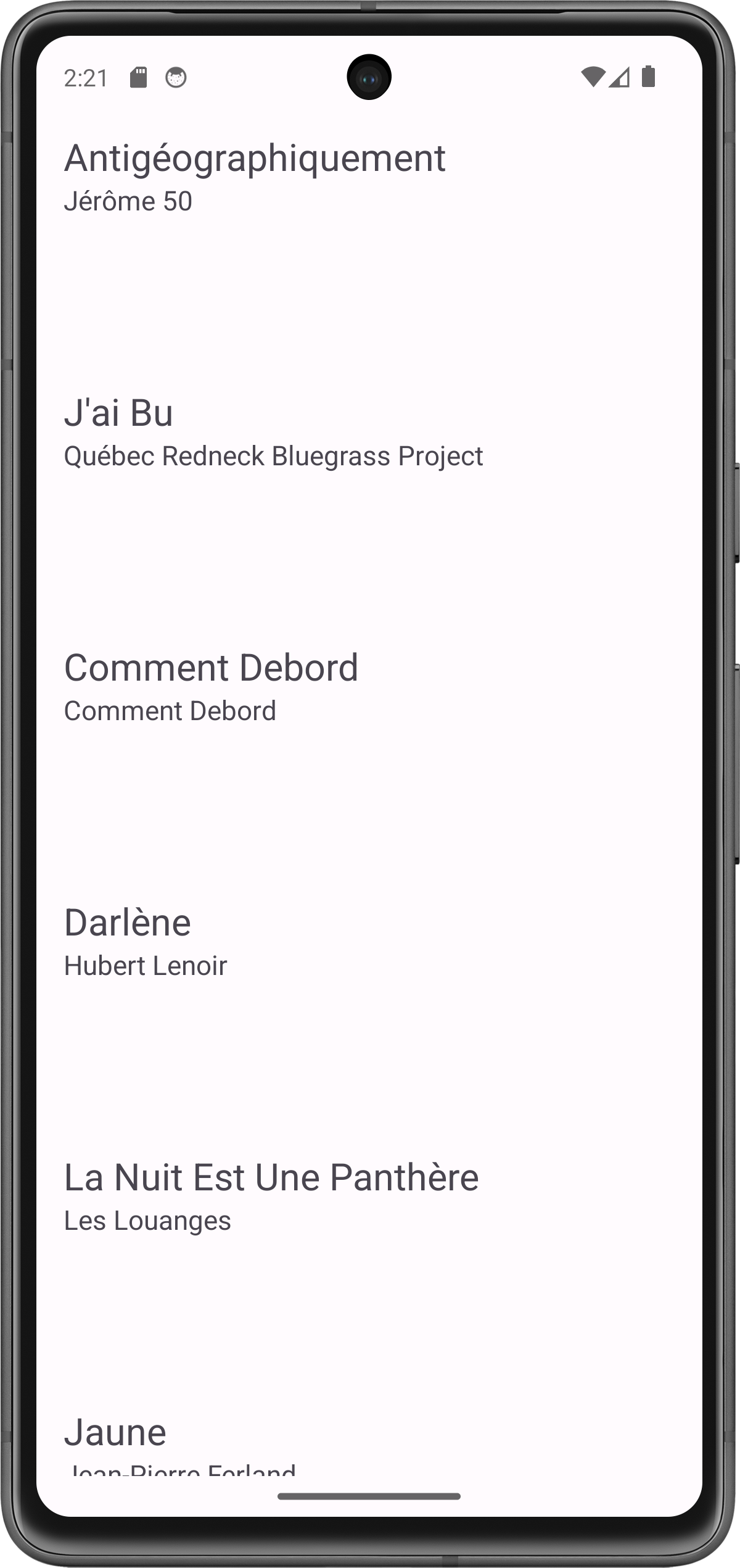Open La Nuit Est Une Panthère
Viewport: 740px width, 1568px height.
coord(271,1195)
